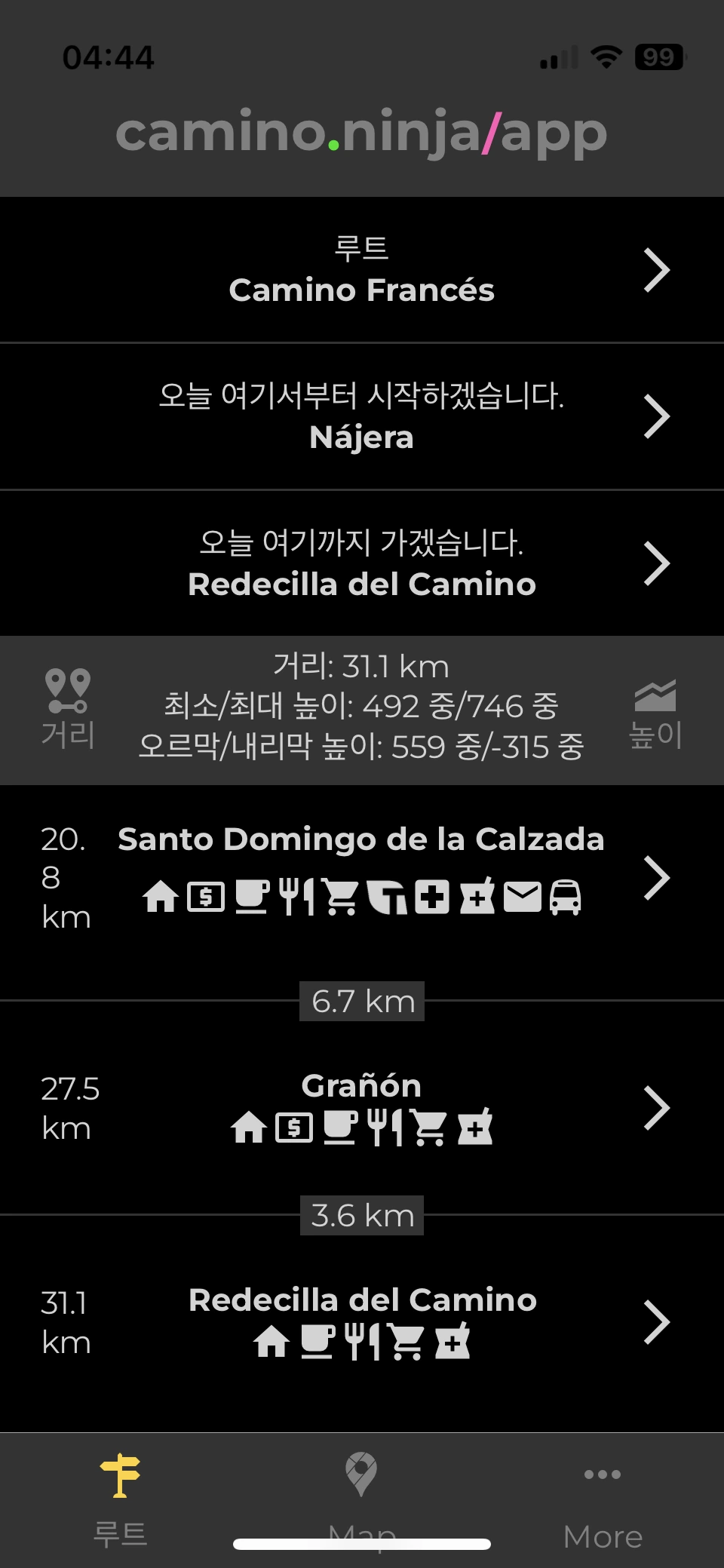Image resolution: width=724 pixels, height=1568 pixels.
Task: Open Santo Domingo de la Calzada details
Action: click(362, 878)
